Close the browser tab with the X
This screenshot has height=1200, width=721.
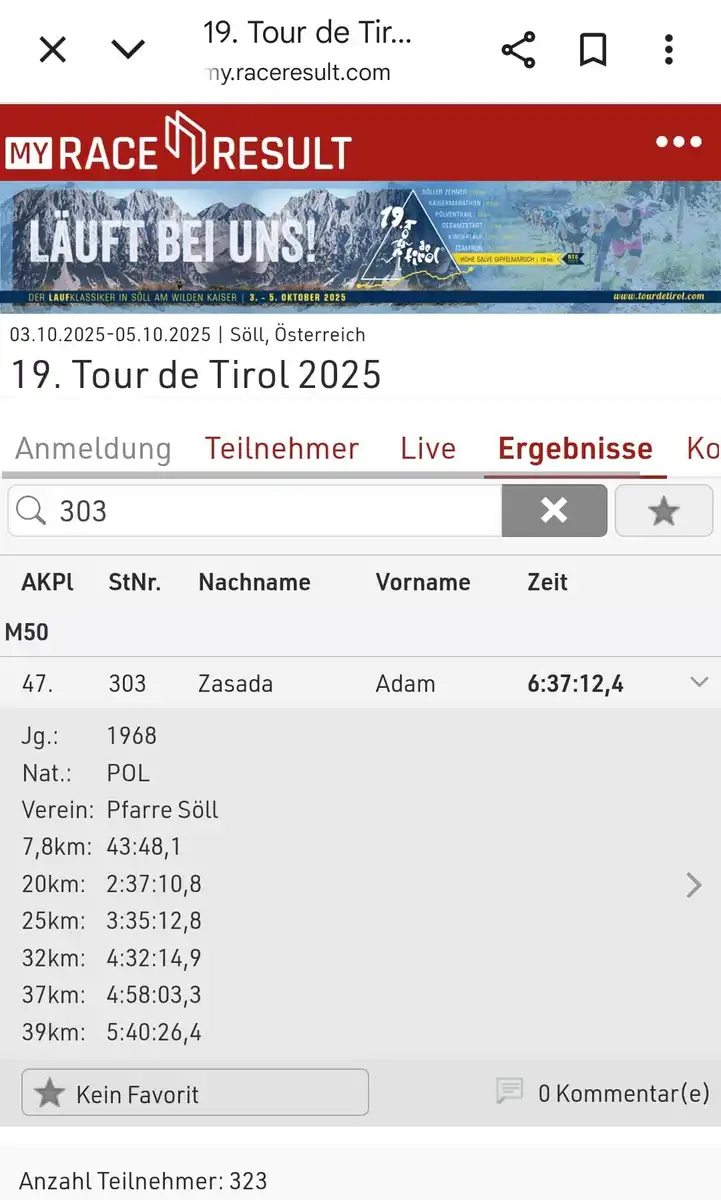click(x=52, y=49)
